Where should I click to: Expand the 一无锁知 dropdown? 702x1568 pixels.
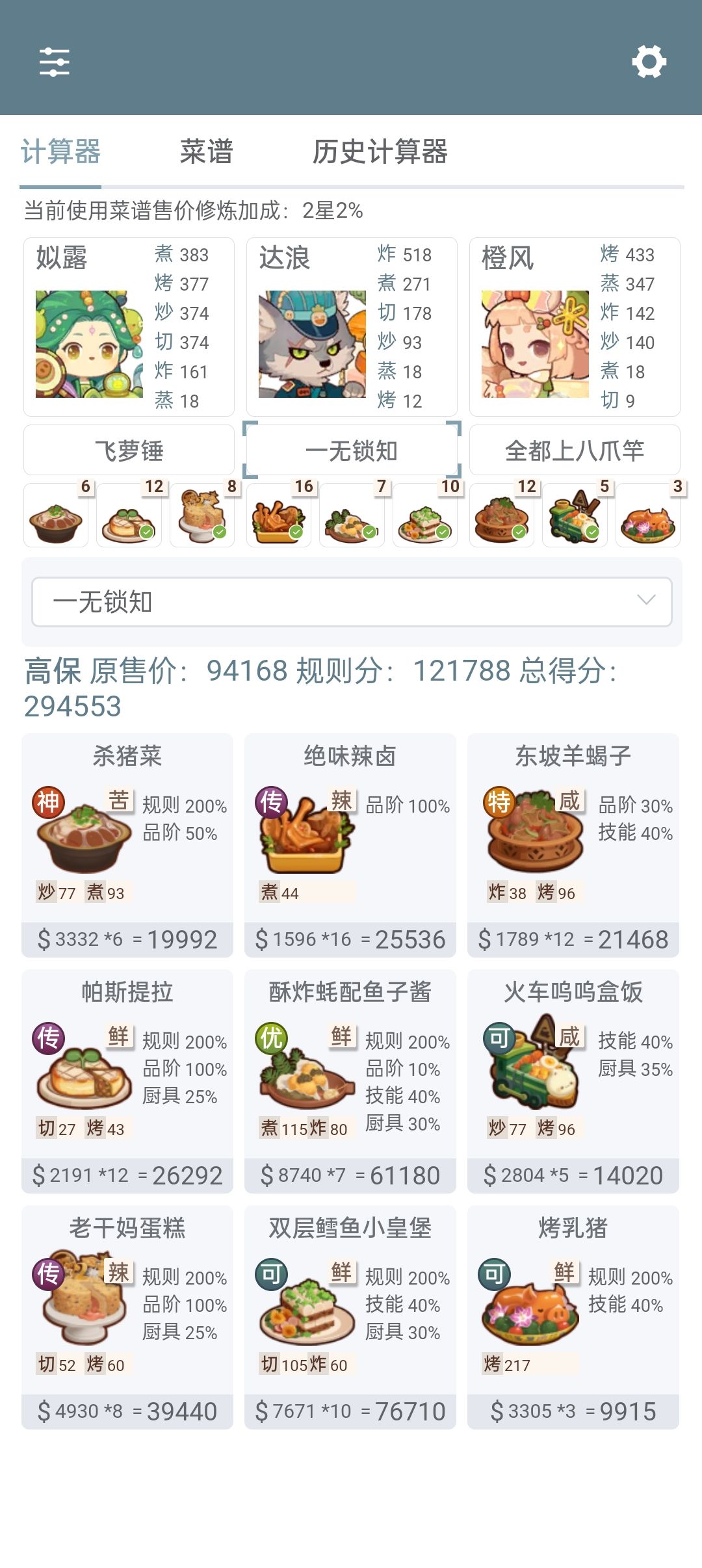tap(352, 602)
